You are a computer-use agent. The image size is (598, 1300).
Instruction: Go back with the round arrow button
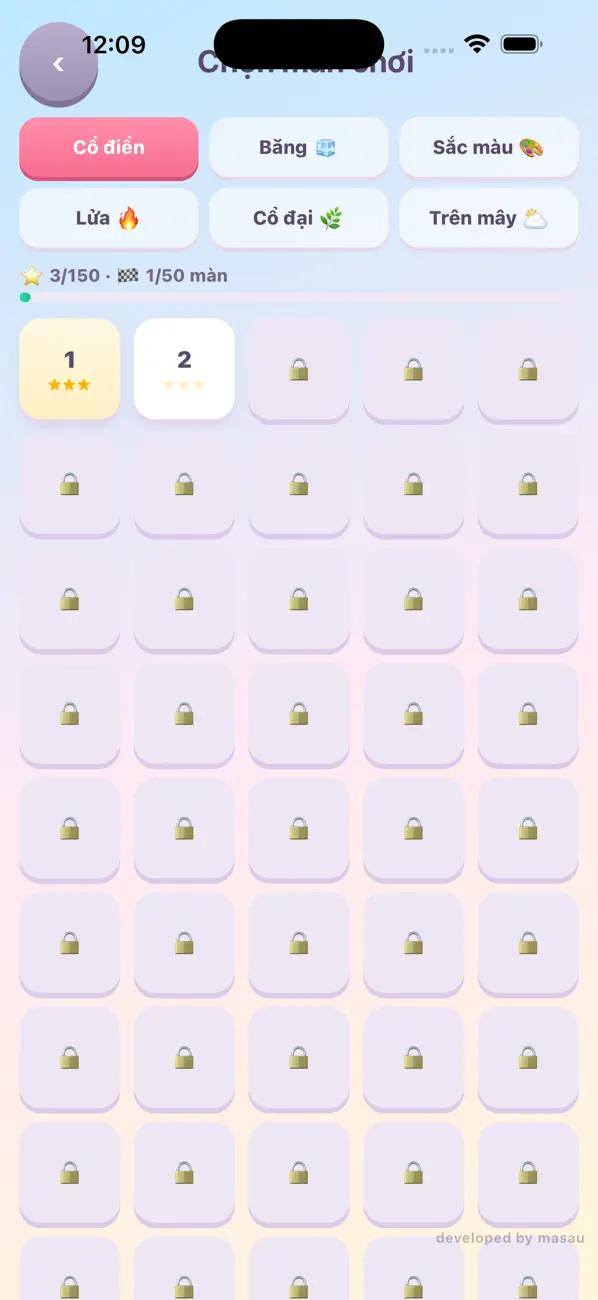point(58,64)
